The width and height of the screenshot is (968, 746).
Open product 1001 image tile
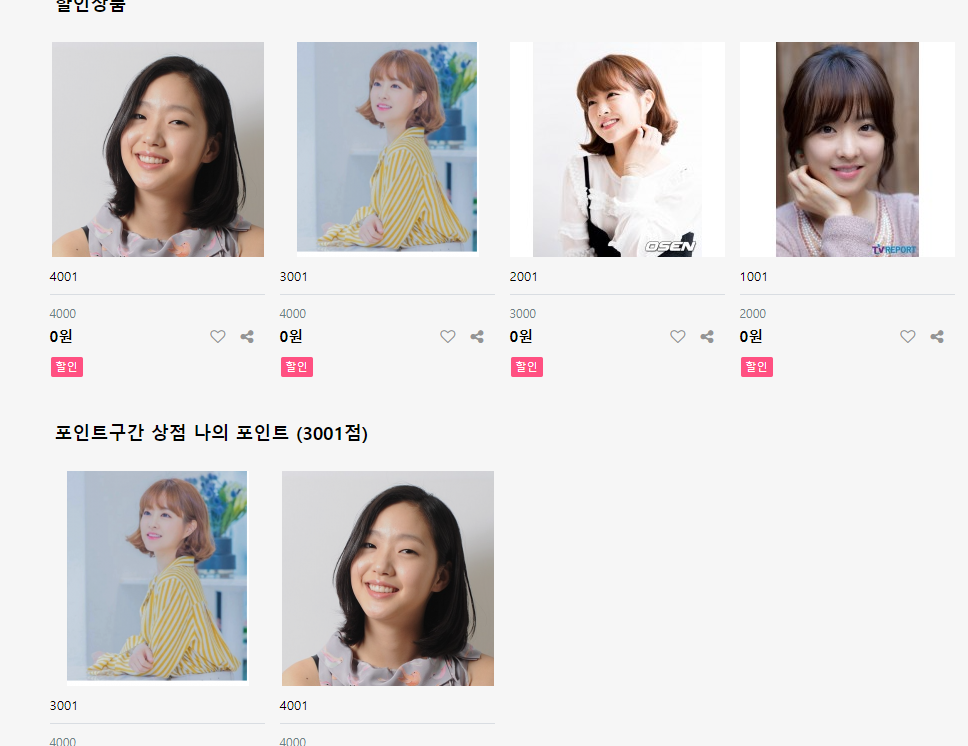[x=847, y=150]
